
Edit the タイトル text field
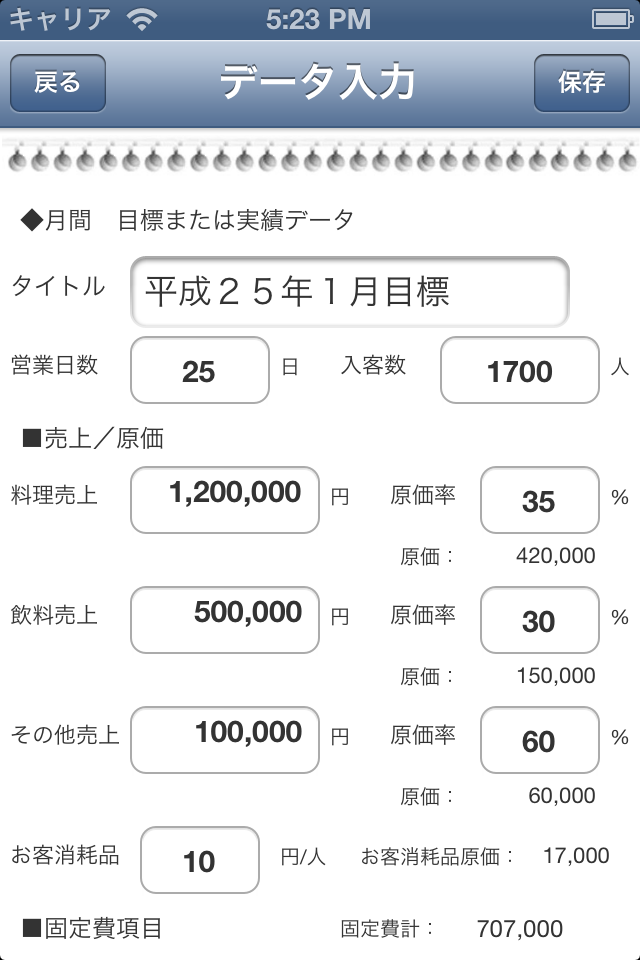click(350, 291)
